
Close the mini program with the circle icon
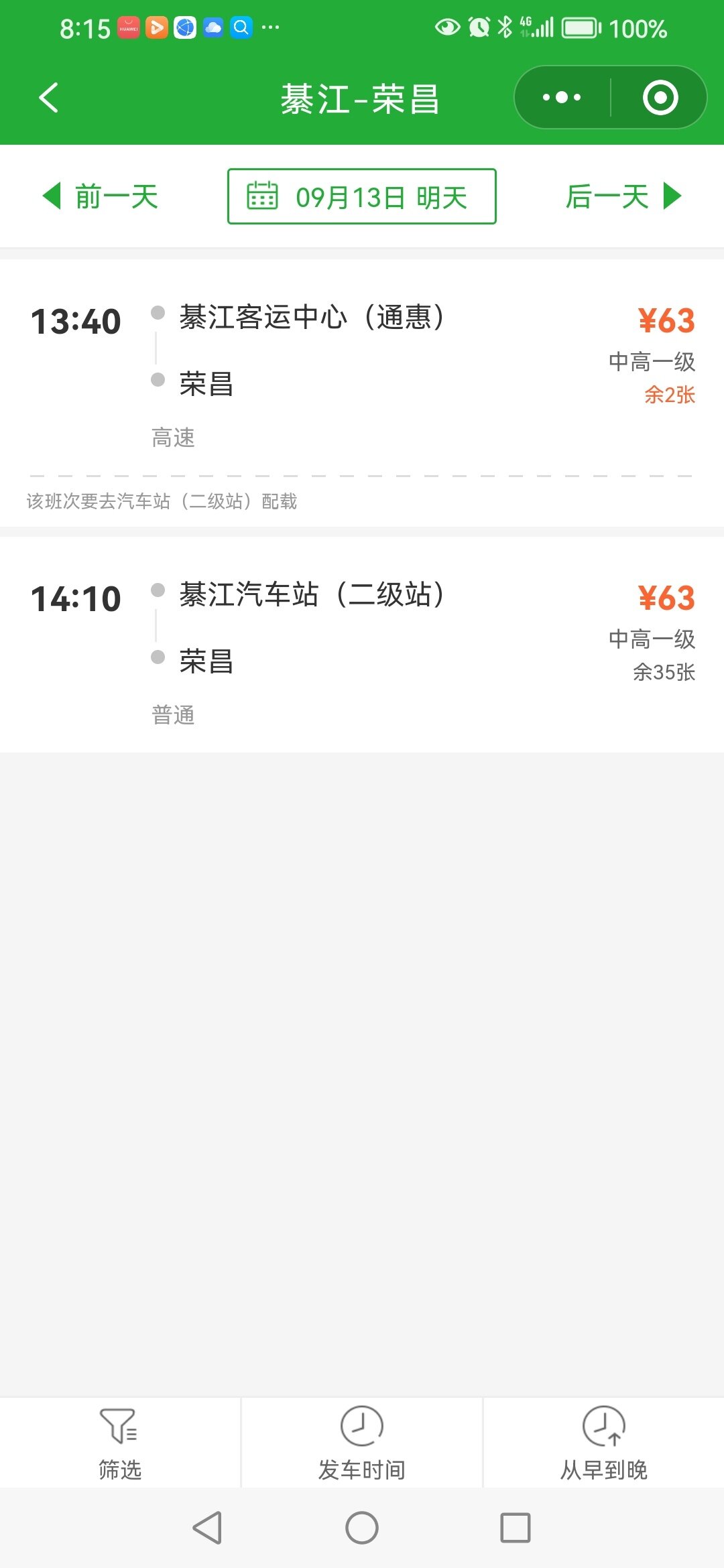click(660, 98)
